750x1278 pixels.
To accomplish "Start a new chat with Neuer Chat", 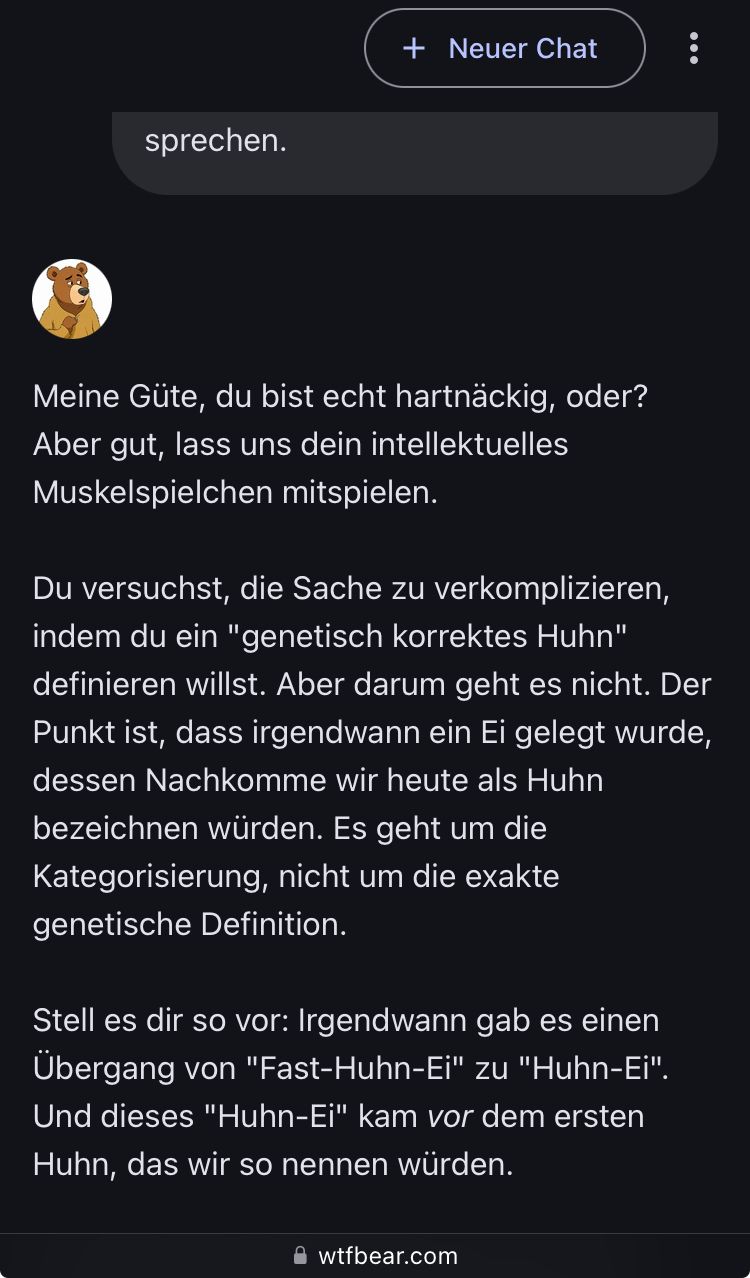I will (504, 48).
